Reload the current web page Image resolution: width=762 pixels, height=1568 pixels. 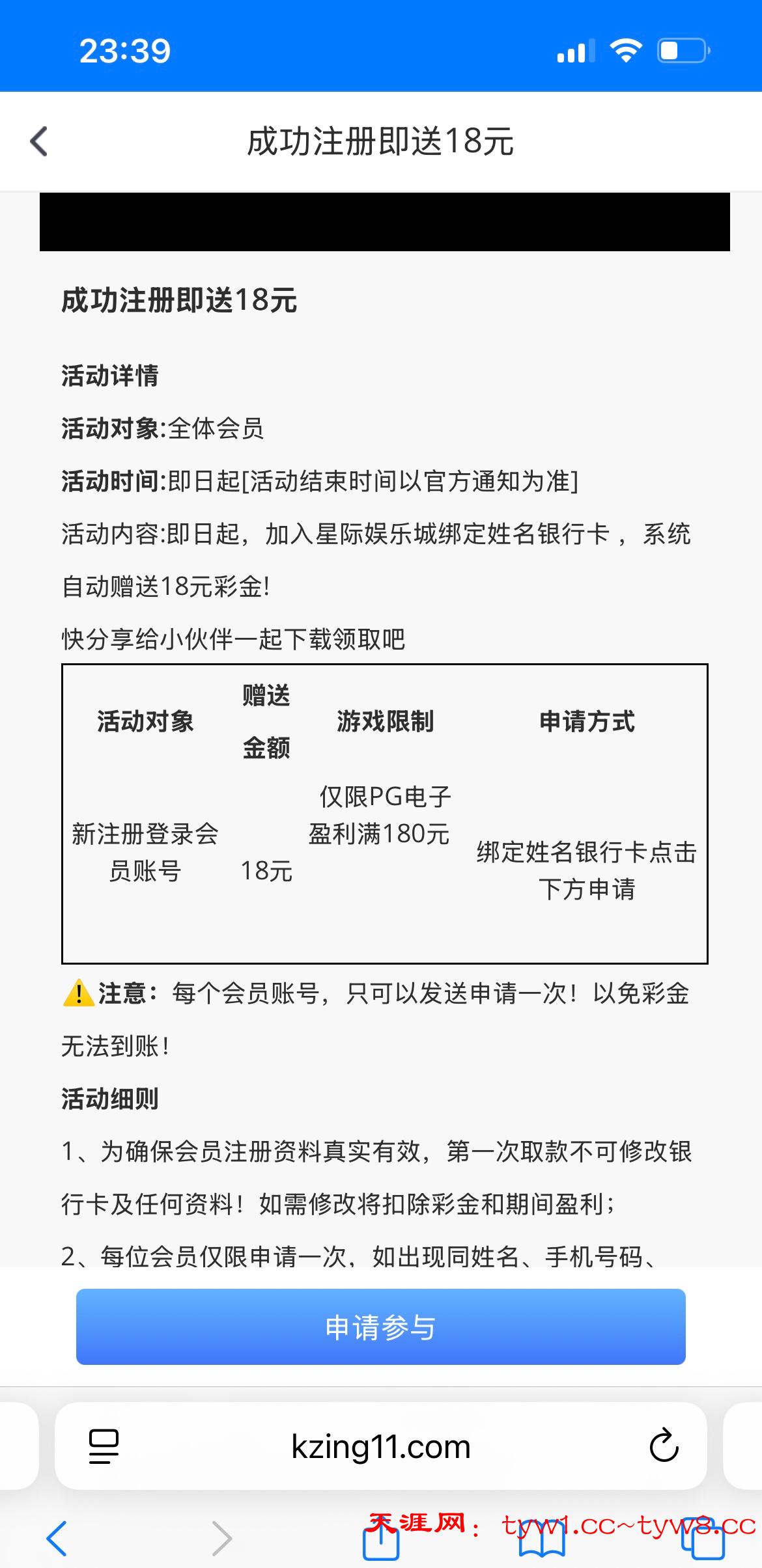(x=664, y=1446)
